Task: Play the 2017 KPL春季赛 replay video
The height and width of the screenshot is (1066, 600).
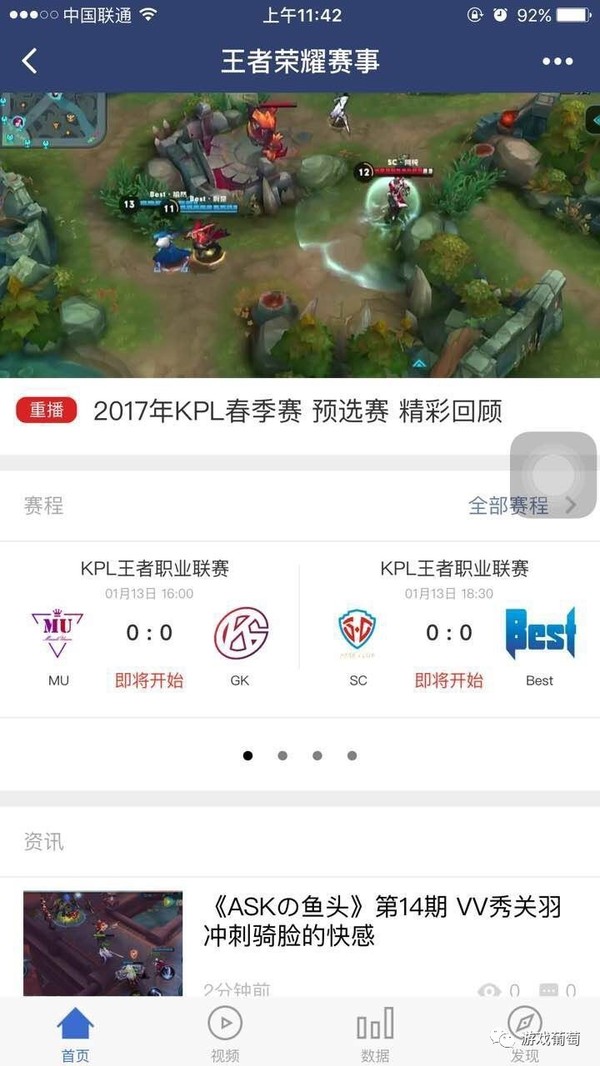Action: 300,235
